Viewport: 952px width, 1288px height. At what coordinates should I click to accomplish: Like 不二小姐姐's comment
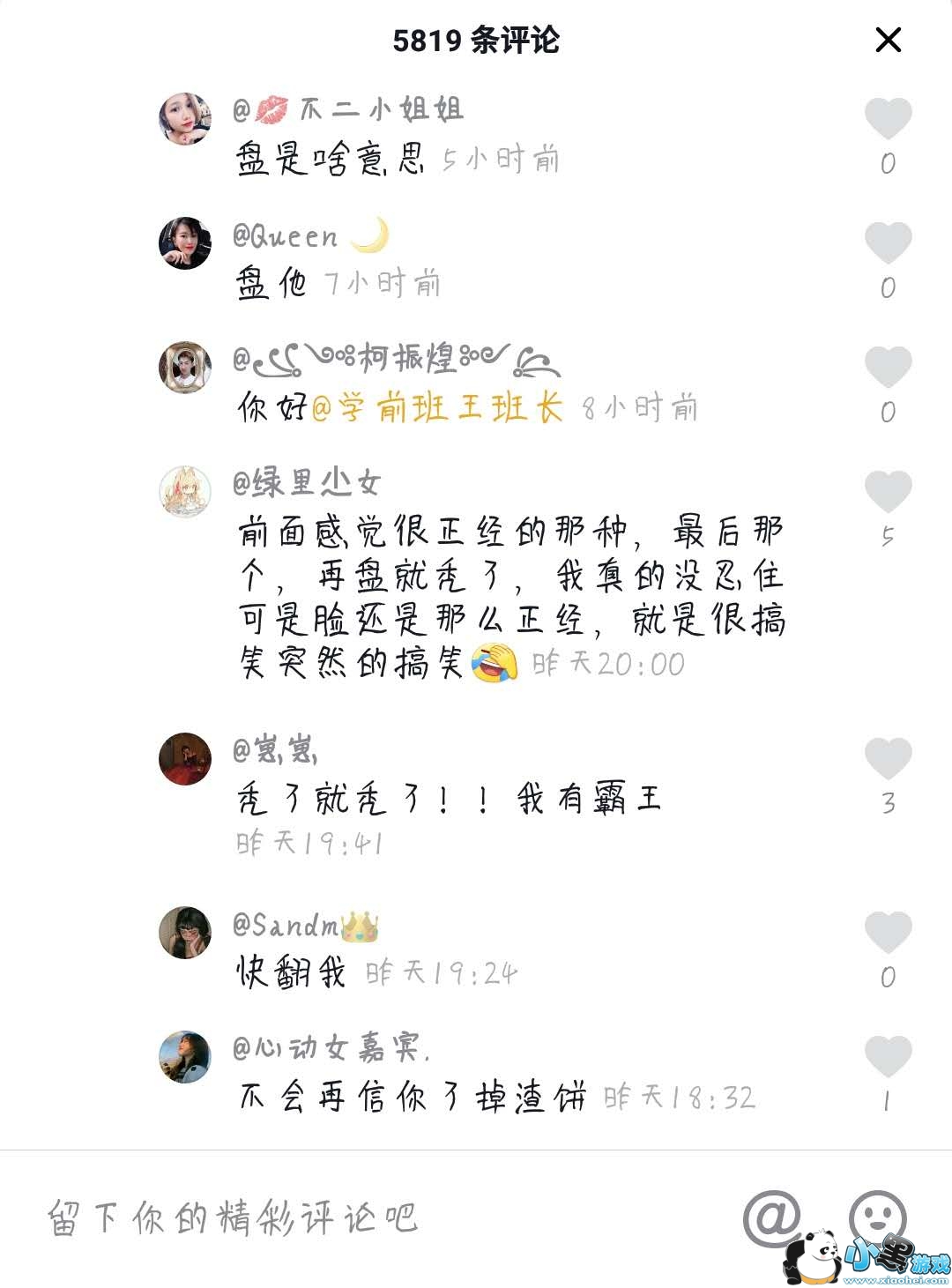(887, 119)
